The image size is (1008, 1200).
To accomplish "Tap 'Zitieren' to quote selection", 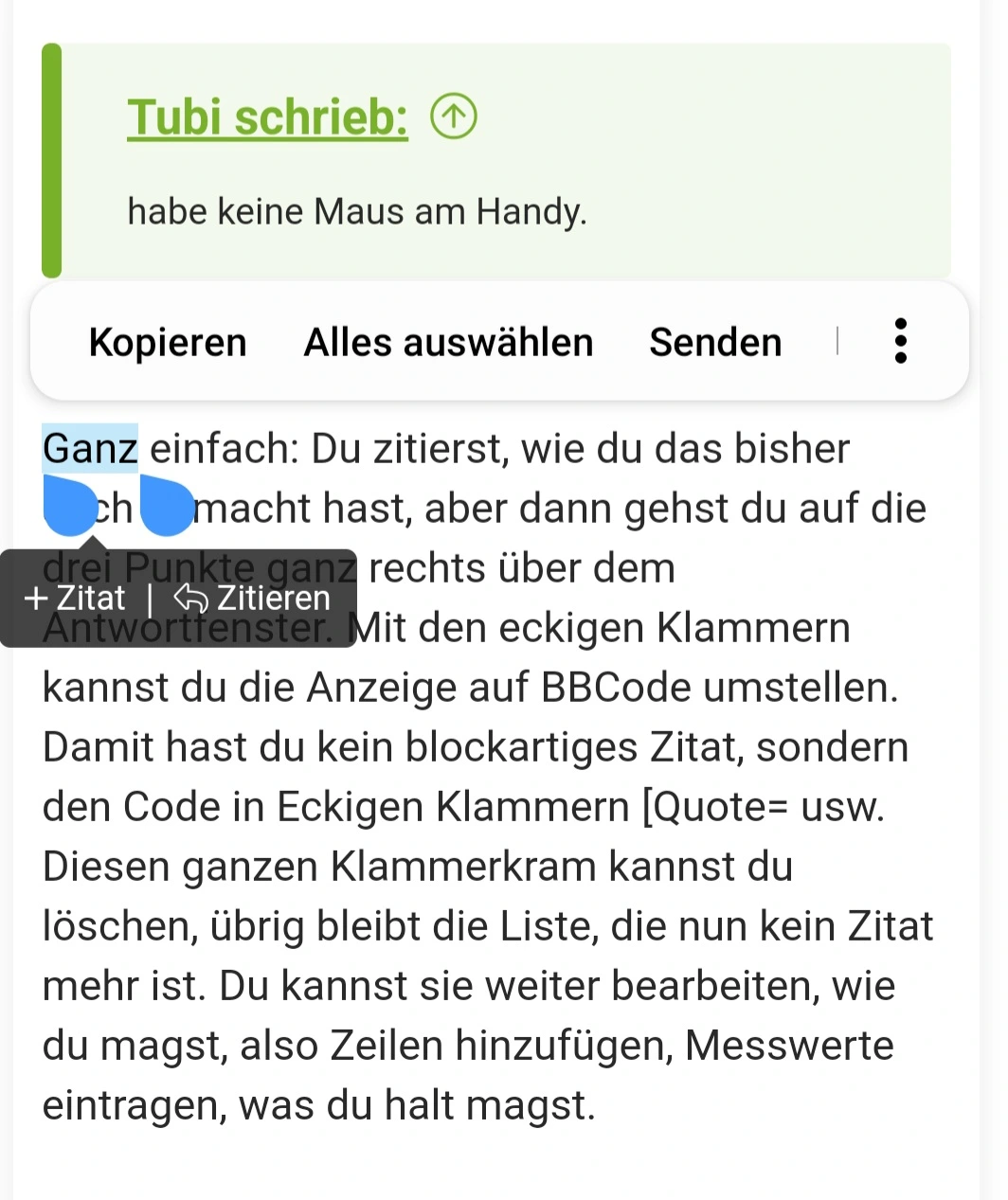I will click(253, 599).
